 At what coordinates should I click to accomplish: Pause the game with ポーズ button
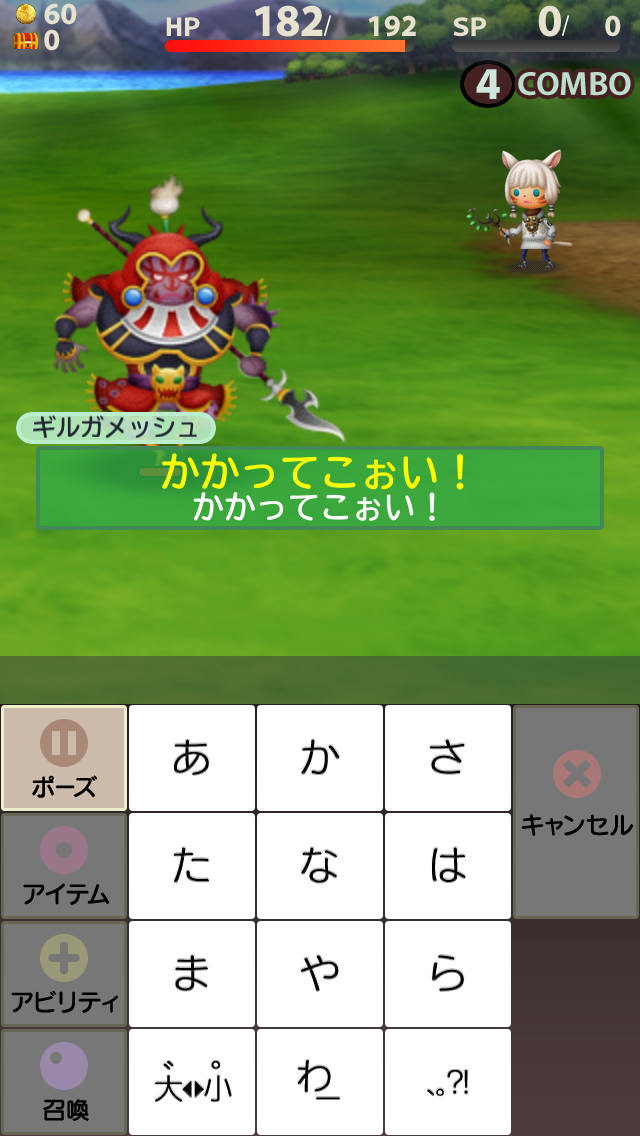point(64,758)
